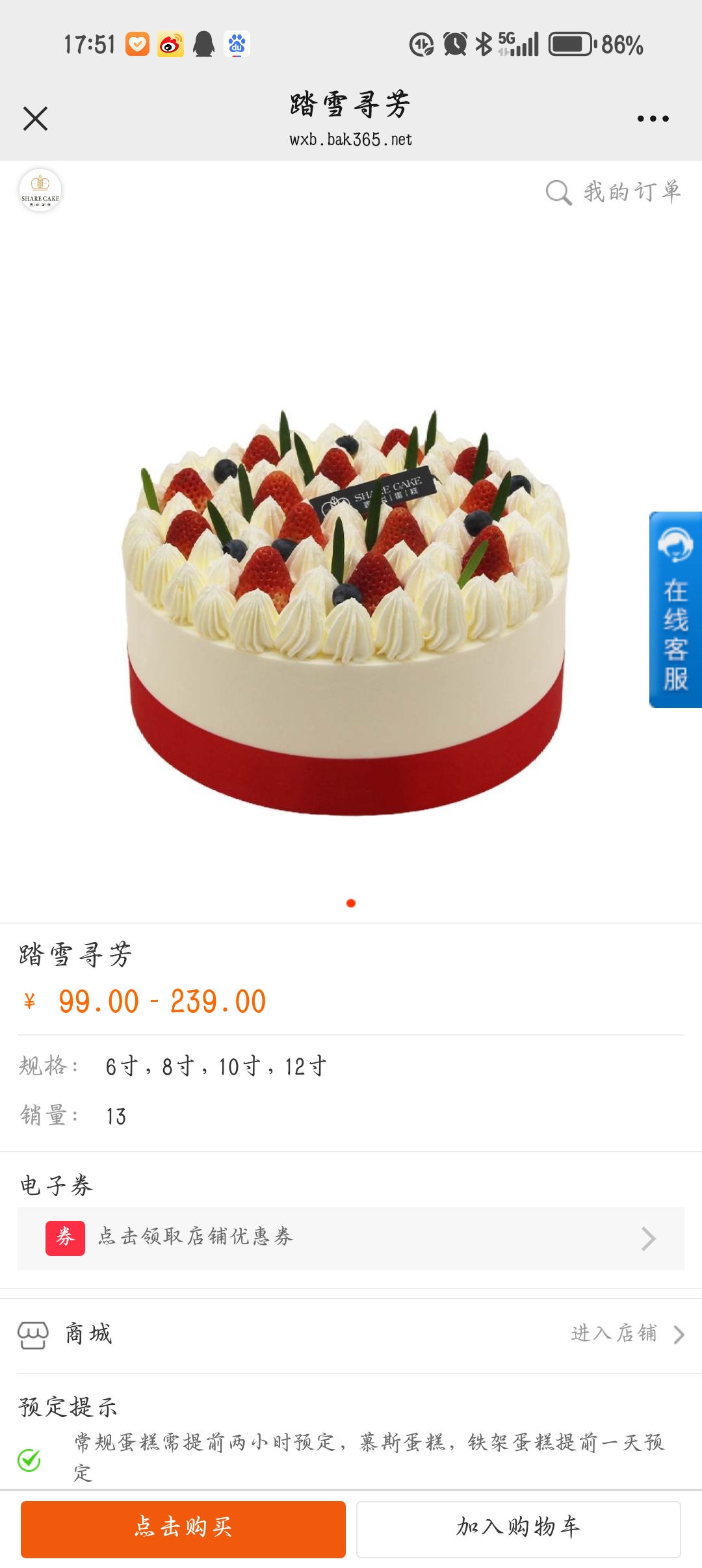This screenshot has width=702, height=1568.
Task: Open the 商城 mall row
Action: point(88,1334)
